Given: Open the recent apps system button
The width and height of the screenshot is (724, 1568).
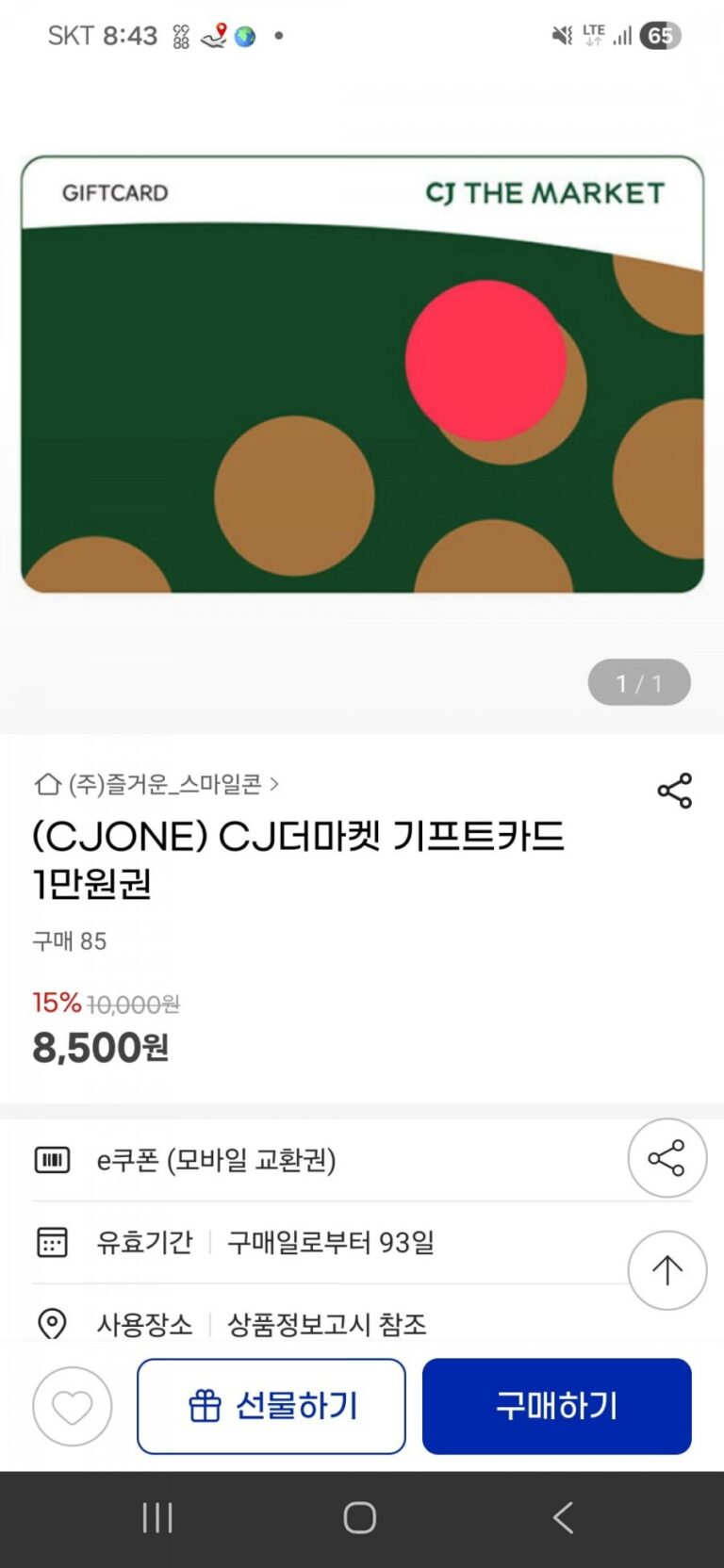Looking at the screenshot, I should tap(157, 1518).
